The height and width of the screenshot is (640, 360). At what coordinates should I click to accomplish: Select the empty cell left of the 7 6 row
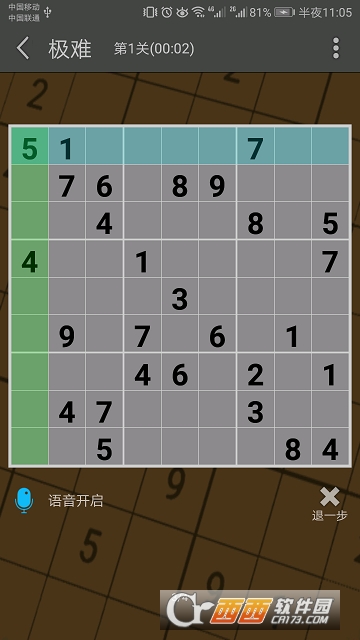coord(29,183)
